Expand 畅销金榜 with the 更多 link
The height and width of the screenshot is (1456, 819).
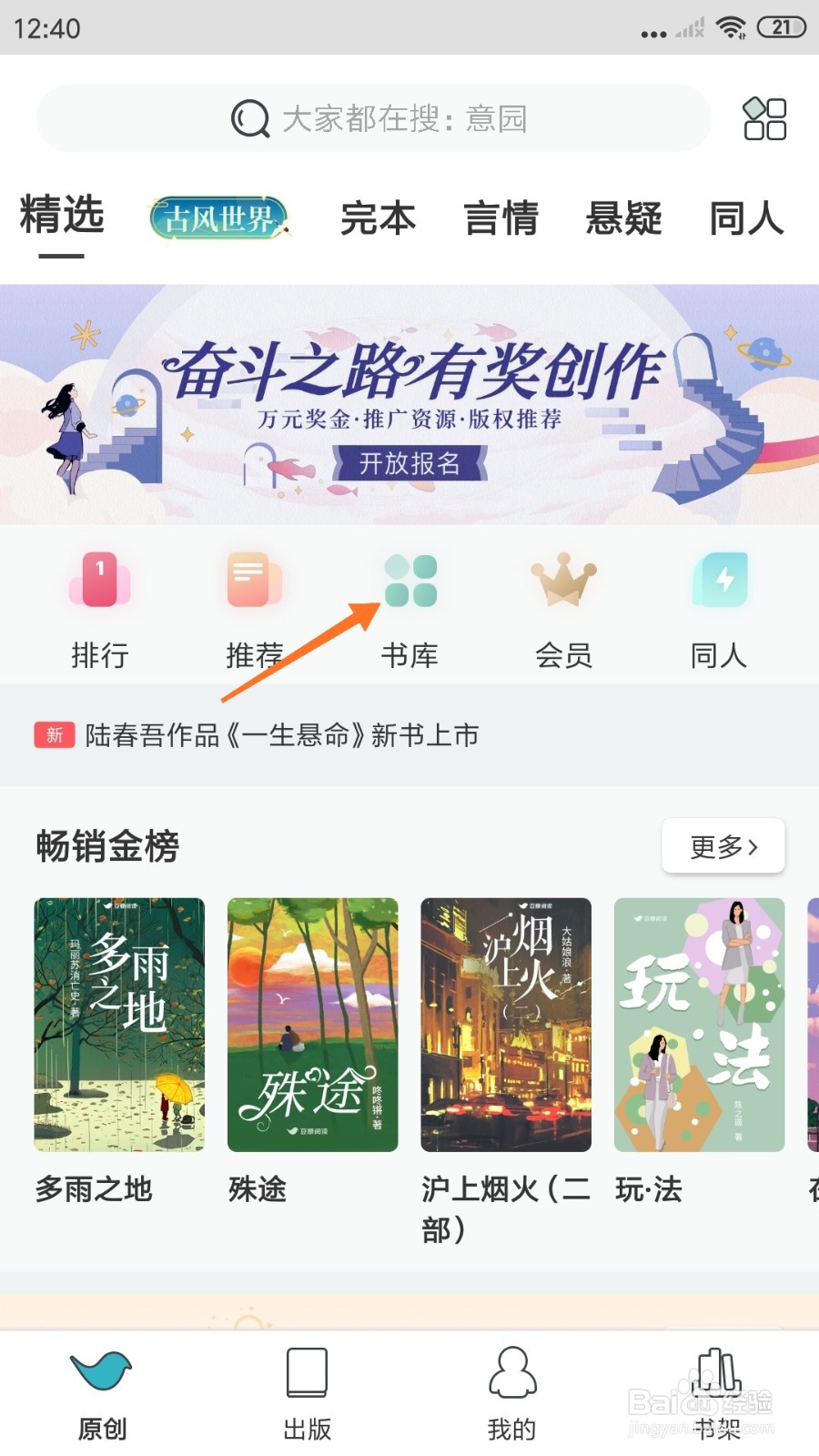[722, 846]
